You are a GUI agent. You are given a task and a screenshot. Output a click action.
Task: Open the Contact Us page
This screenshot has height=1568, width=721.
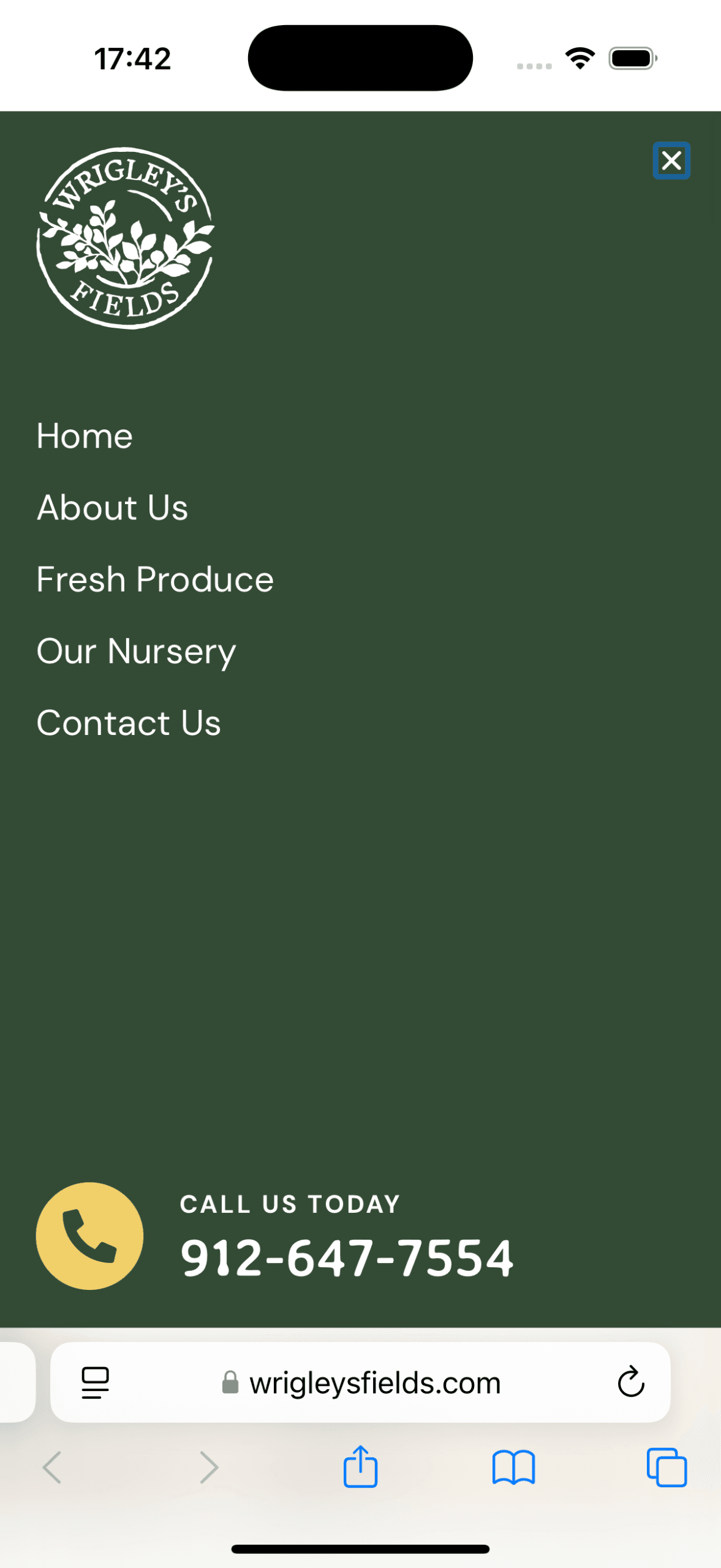(129, 723)
